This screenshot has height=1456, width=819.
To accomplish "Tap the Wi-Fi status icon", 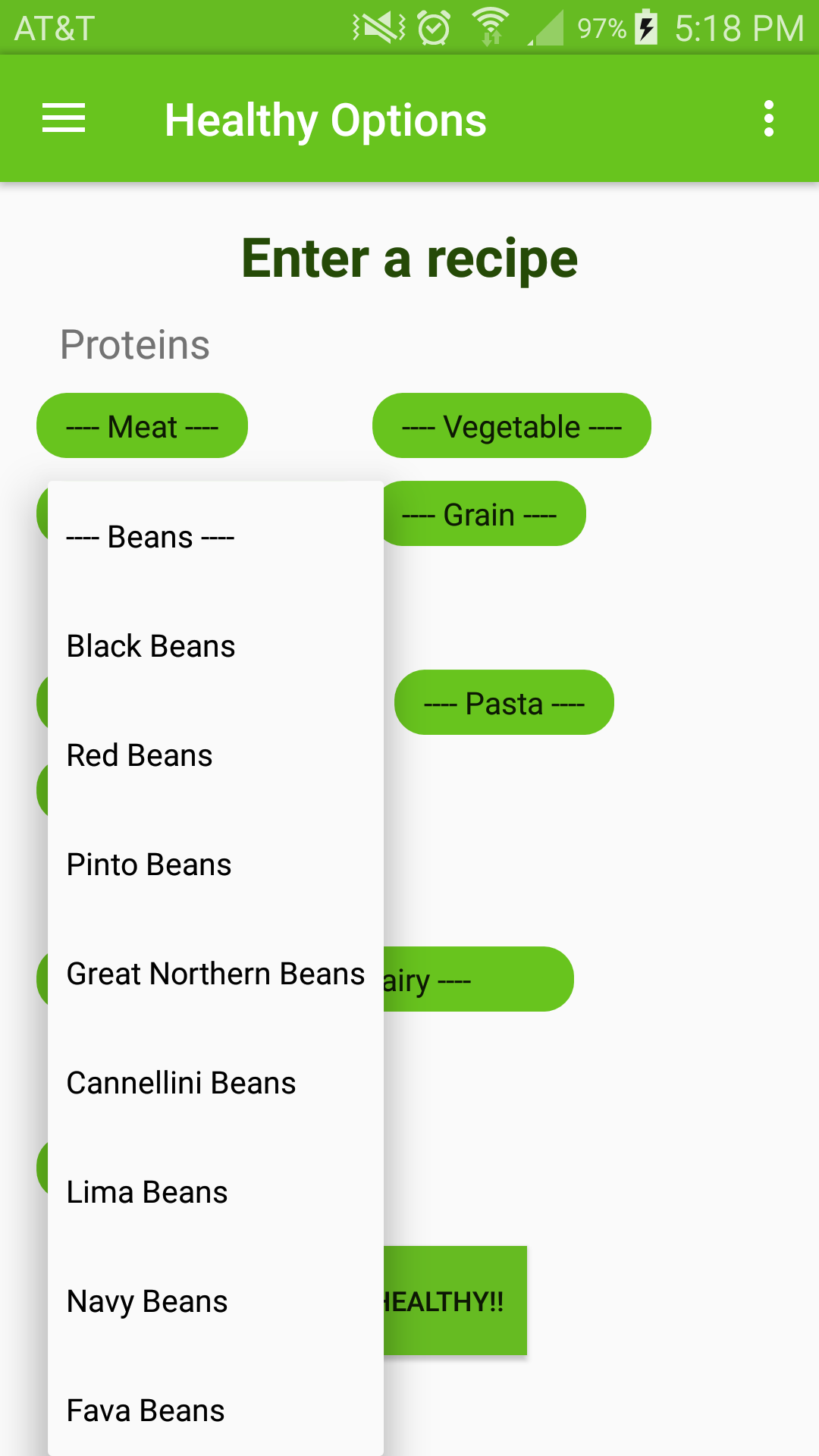I will 490,27.
